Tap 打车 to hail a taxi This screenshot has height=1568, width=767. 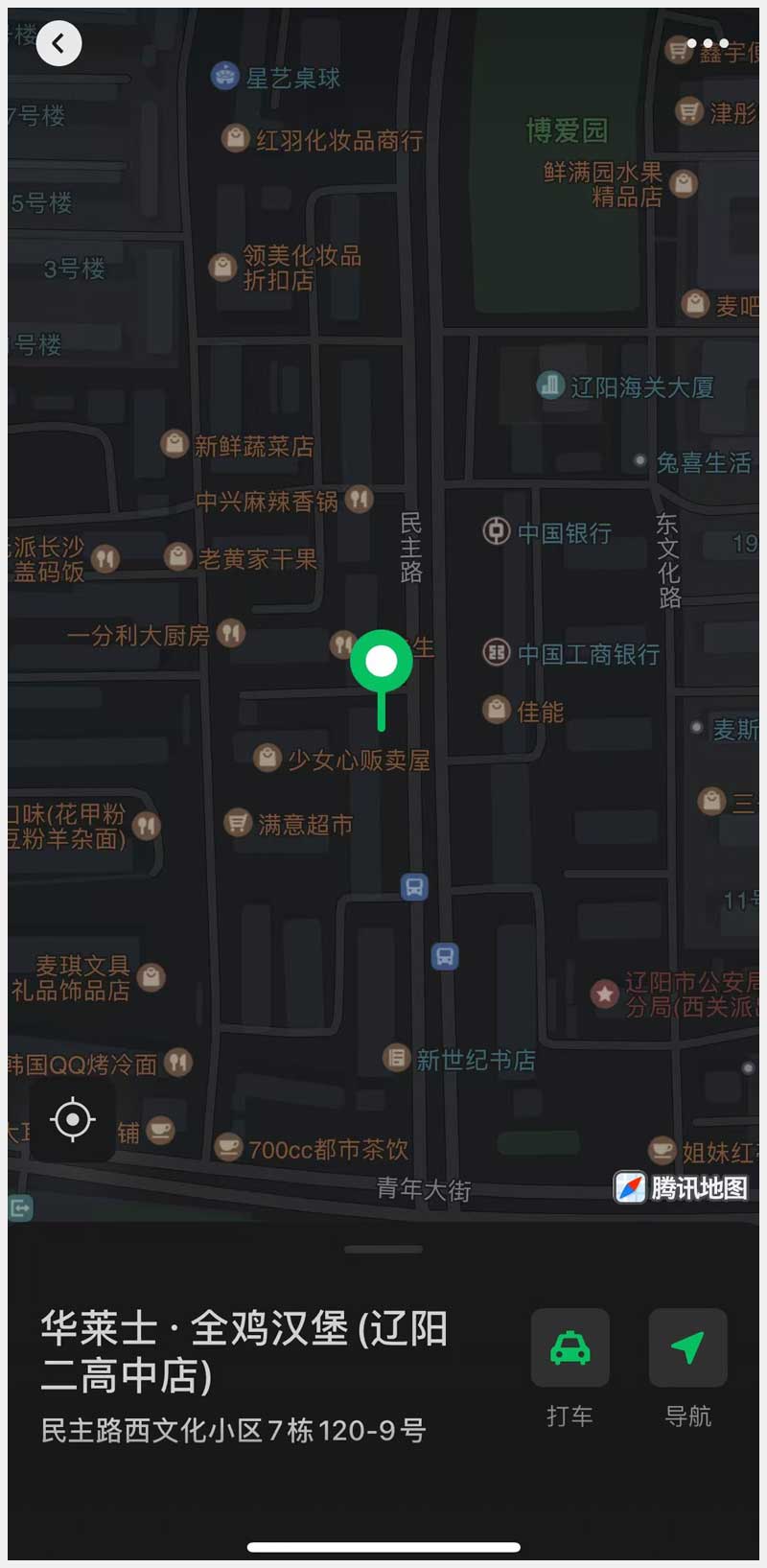click(x=569, y=1347)
